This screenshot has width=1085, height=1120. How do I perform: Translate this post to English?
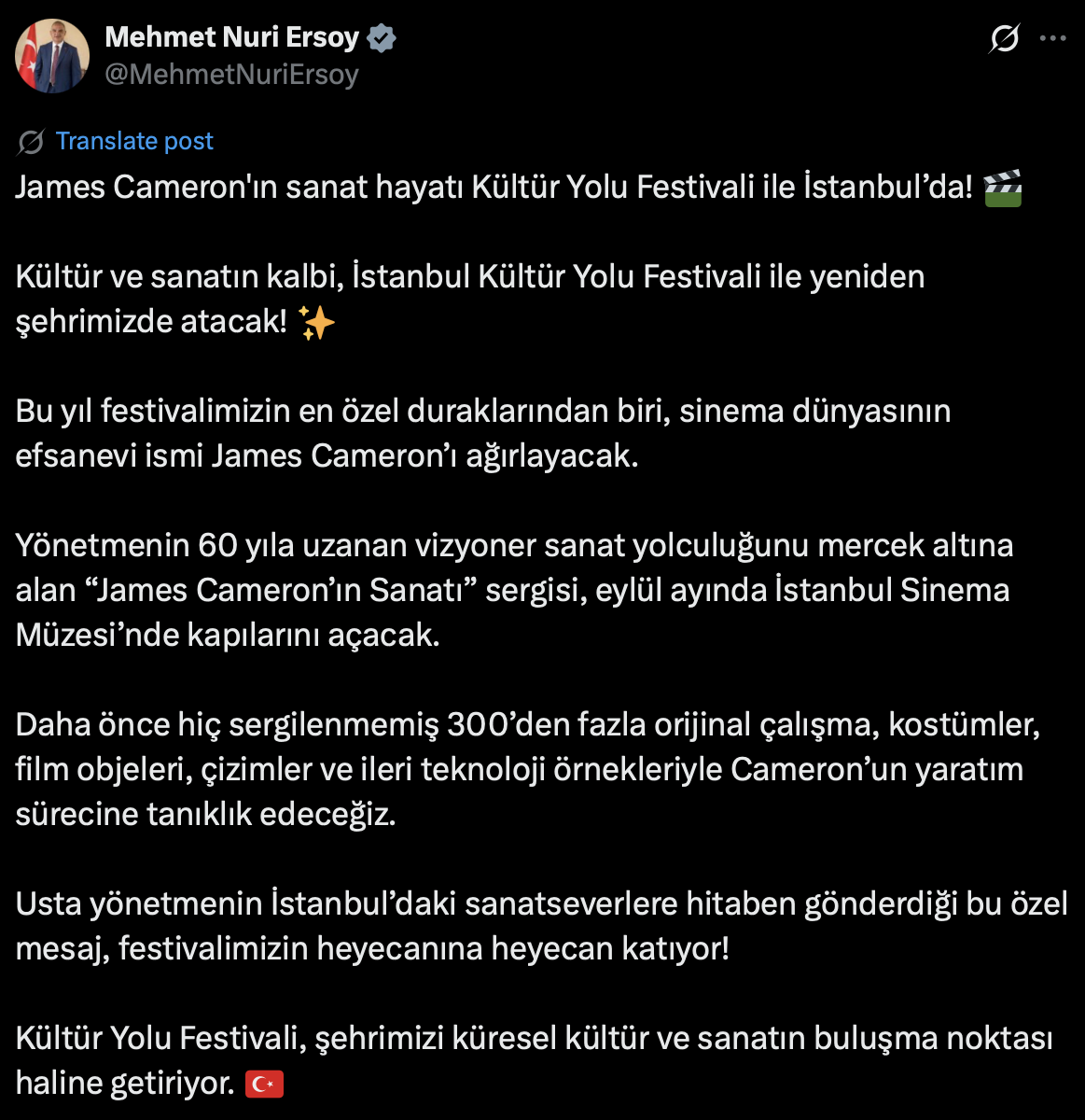(134, 141)
